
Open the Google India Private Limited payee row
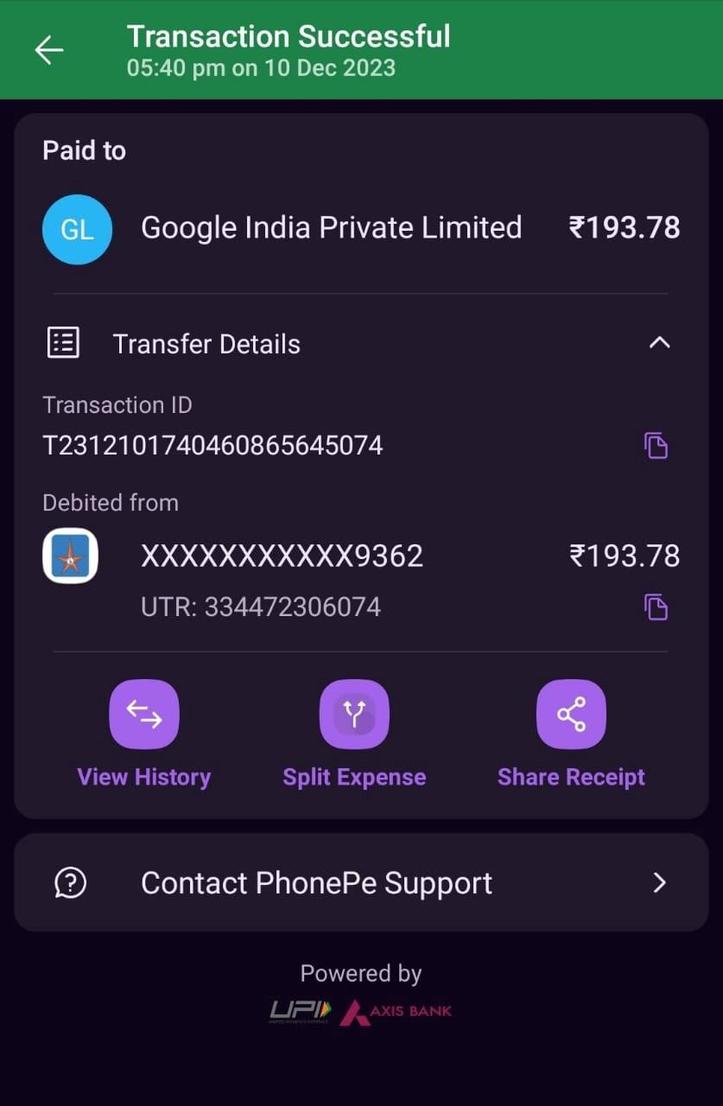[x=330, y=228]
